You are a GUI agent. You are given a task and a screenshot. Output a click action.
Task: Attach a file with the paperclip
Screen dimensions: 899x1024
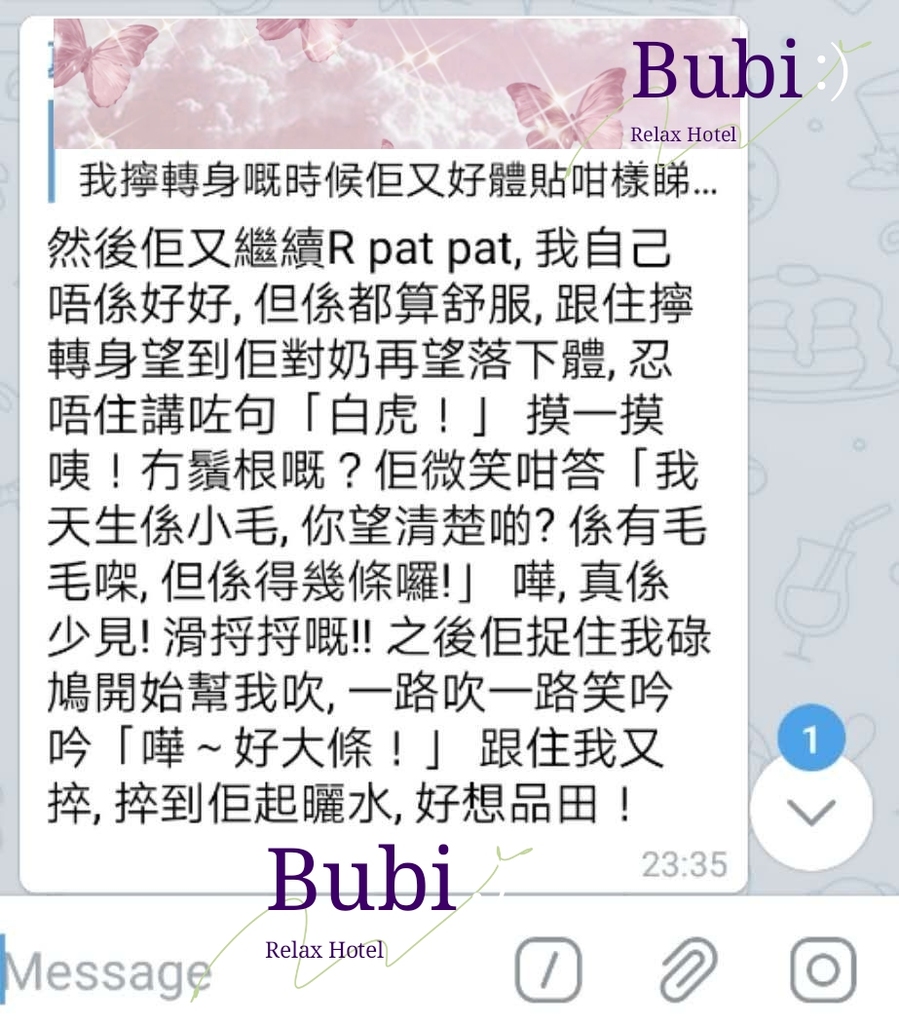click(687, 970)
